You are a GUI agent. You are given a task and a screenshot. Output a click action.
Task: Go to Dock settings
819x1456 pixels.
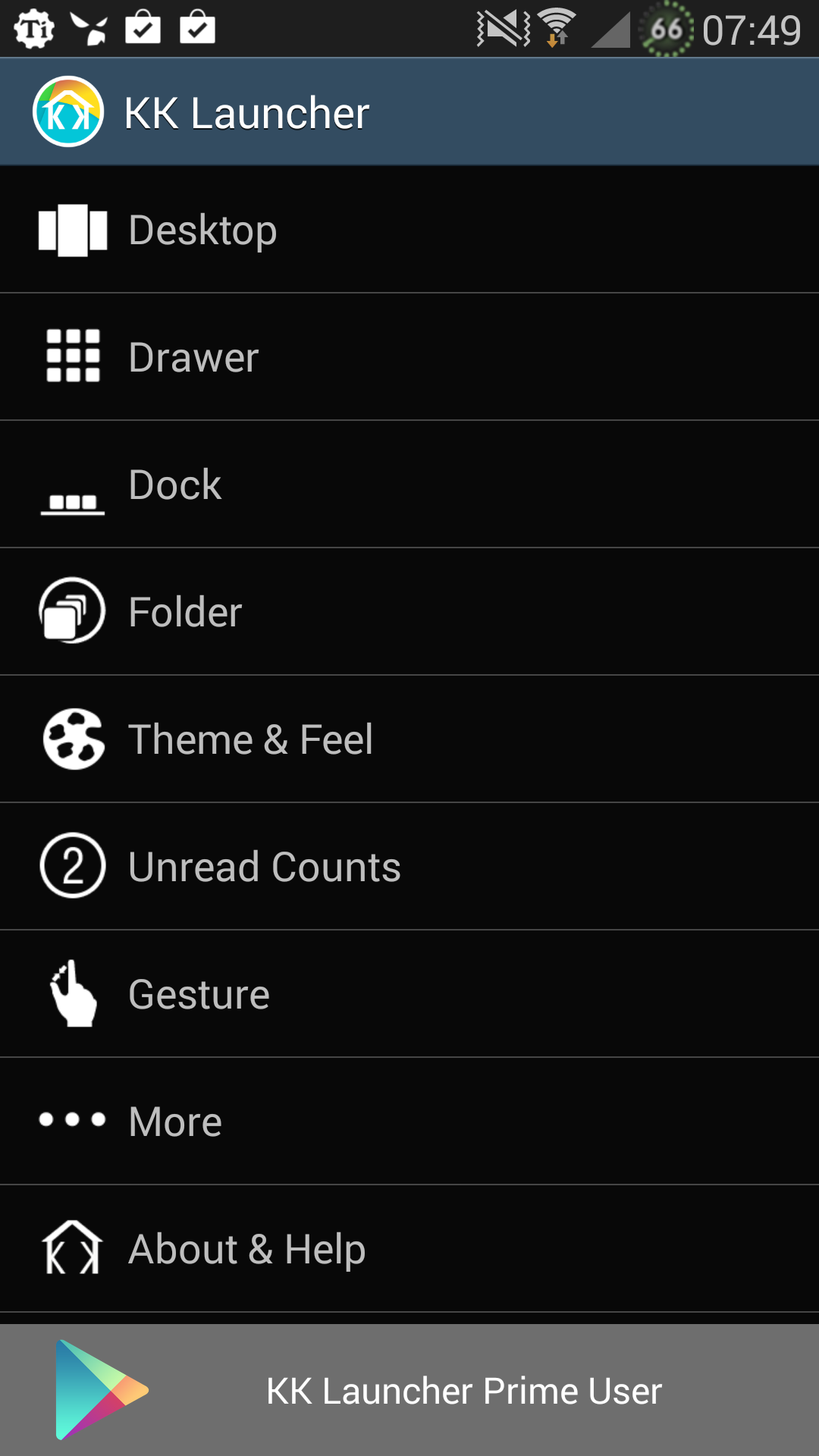coord(409,485)
